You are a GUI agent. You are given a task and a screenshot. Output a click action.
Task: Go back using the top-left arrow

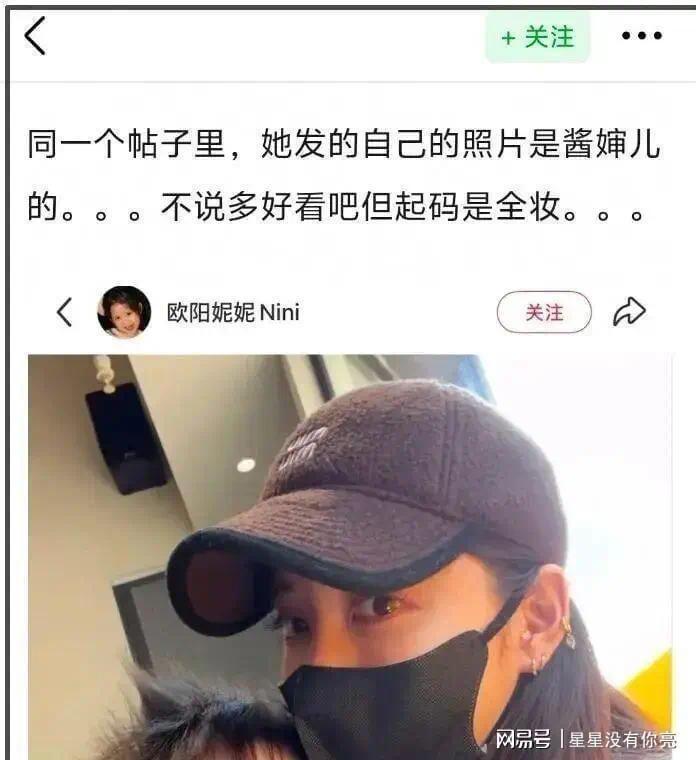coord(36,37)
